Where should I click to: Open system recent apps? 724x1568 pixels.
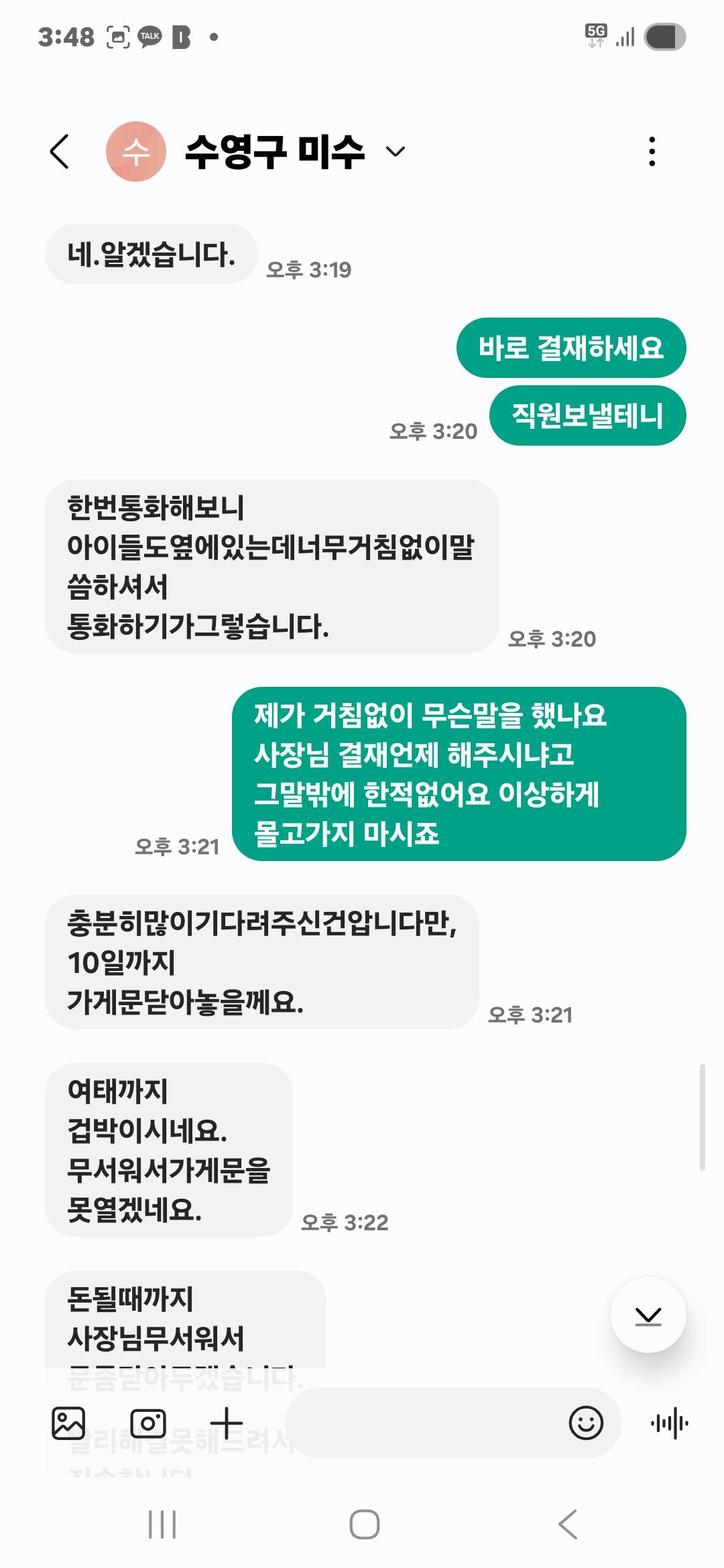(162, 1524)
